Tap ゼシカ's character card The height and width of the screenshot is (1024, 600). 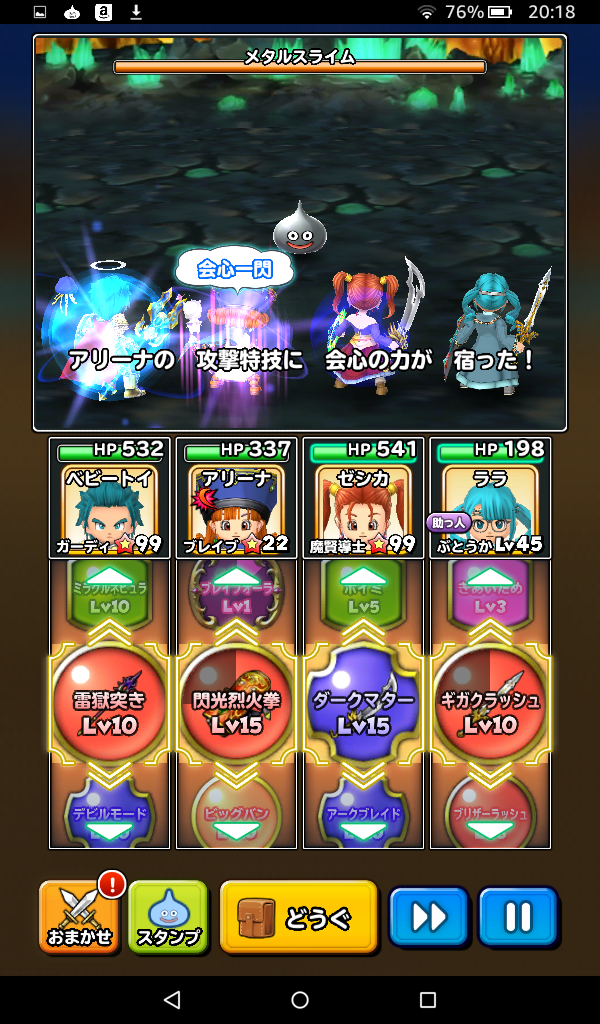(363, 498)
